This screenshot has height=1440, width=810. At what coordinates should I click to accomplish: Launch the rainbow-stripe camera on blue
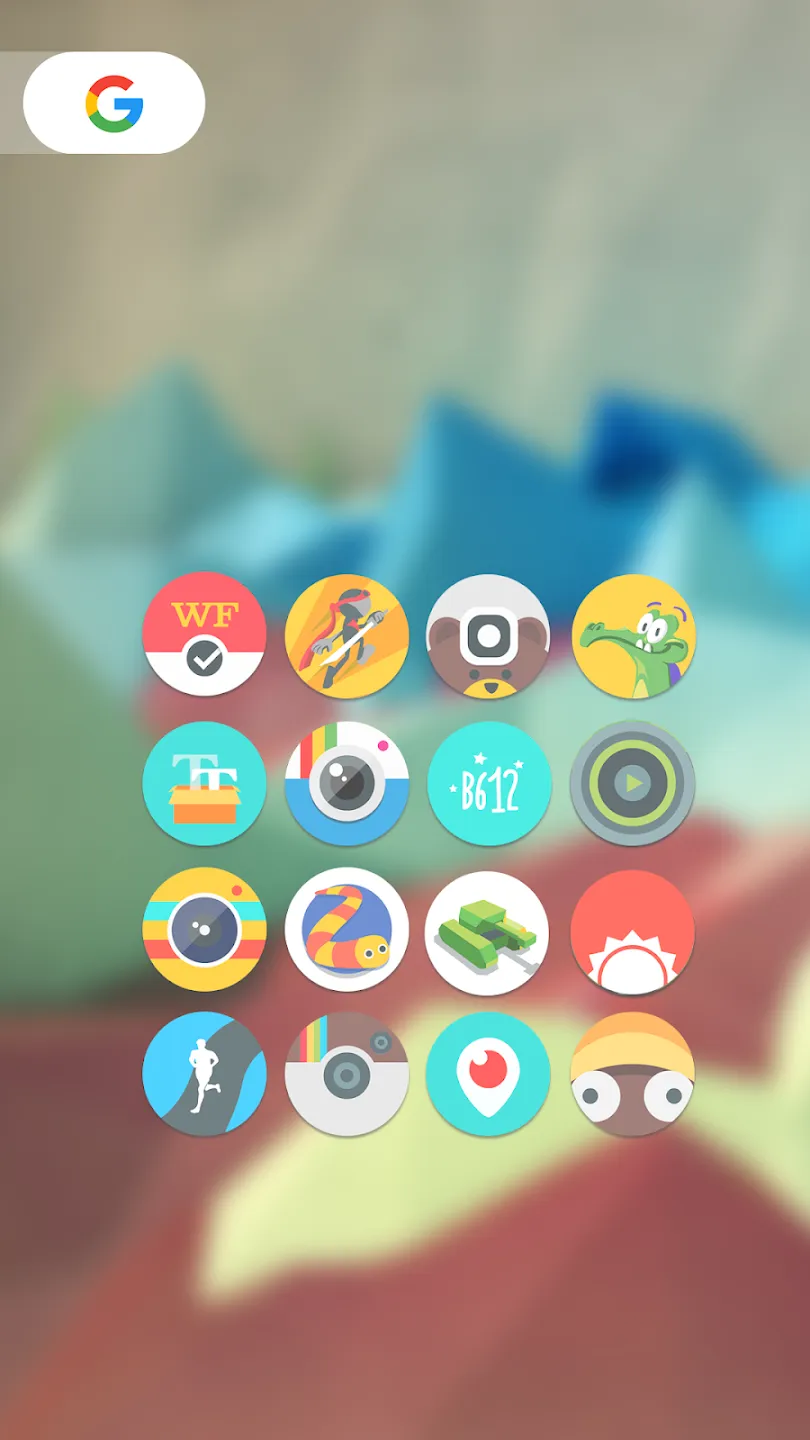[x=347, y=783]
